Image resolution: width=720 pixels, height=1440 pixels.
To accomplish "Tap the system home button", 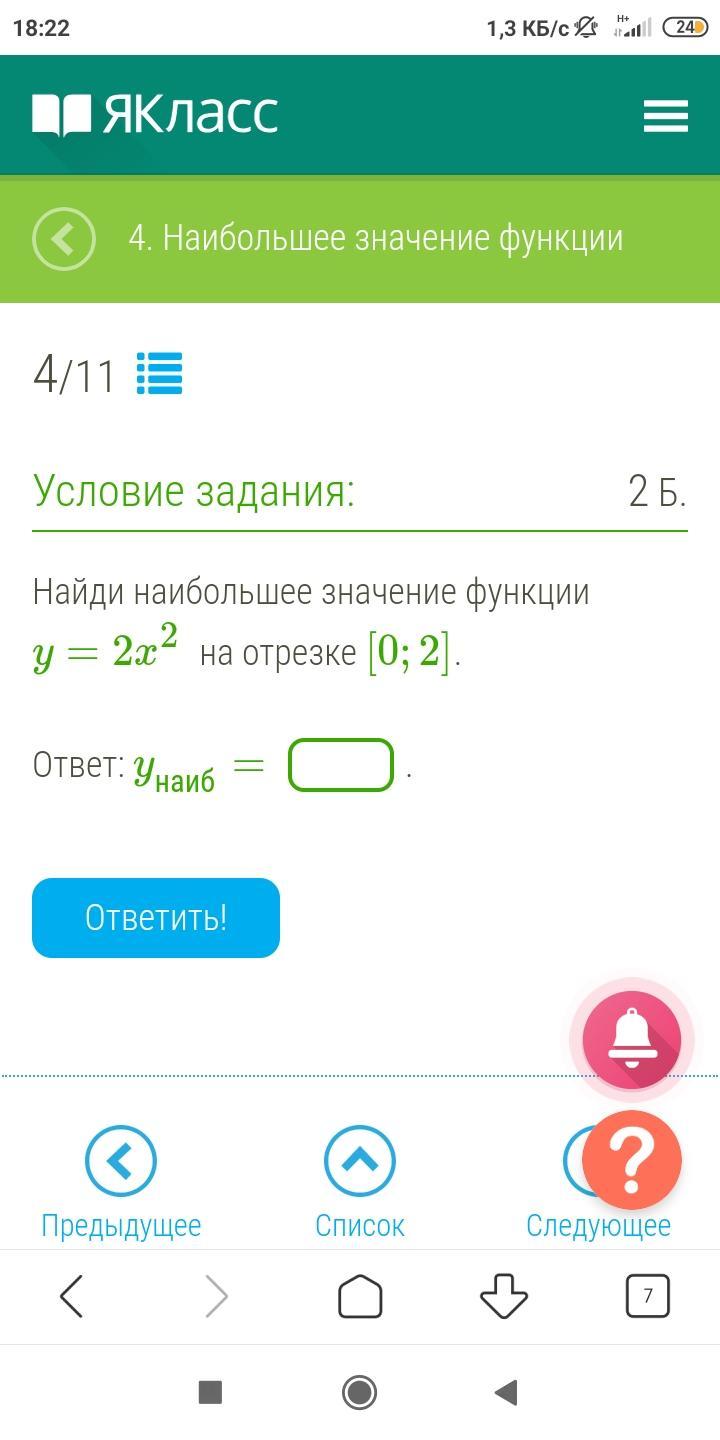I will (x=360, y=1392).
